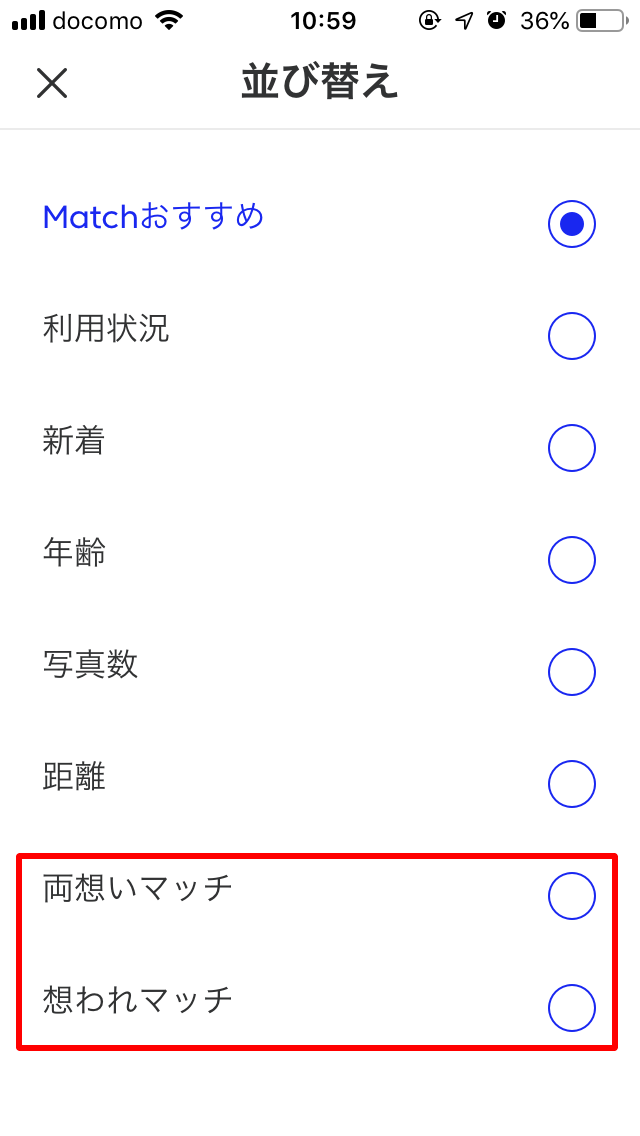This screenshot has height=1136, width=640.
Task: Choose 新着 as the sort order
Action: click(571, 448)
